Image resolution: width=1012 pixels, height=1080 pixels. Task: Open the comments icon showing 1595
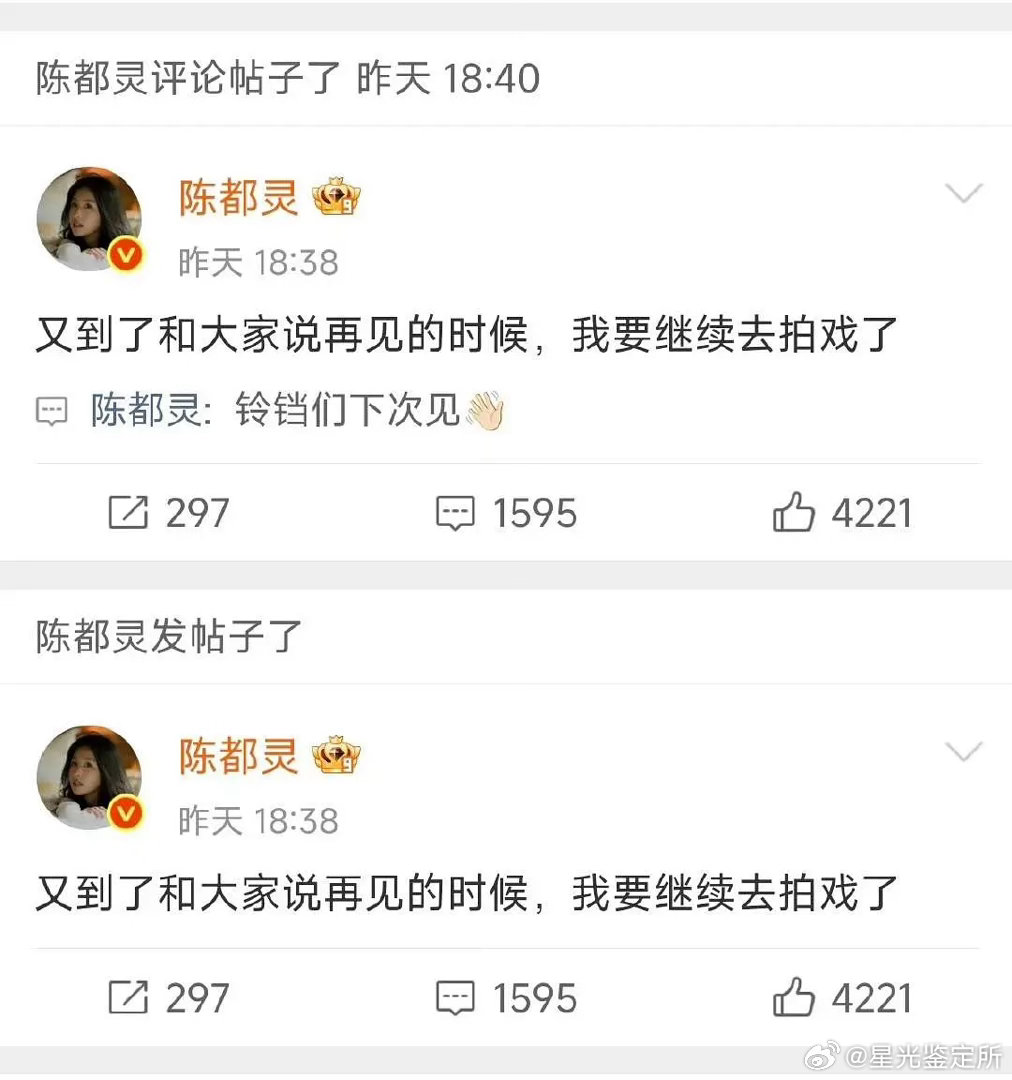coord(455,513)
